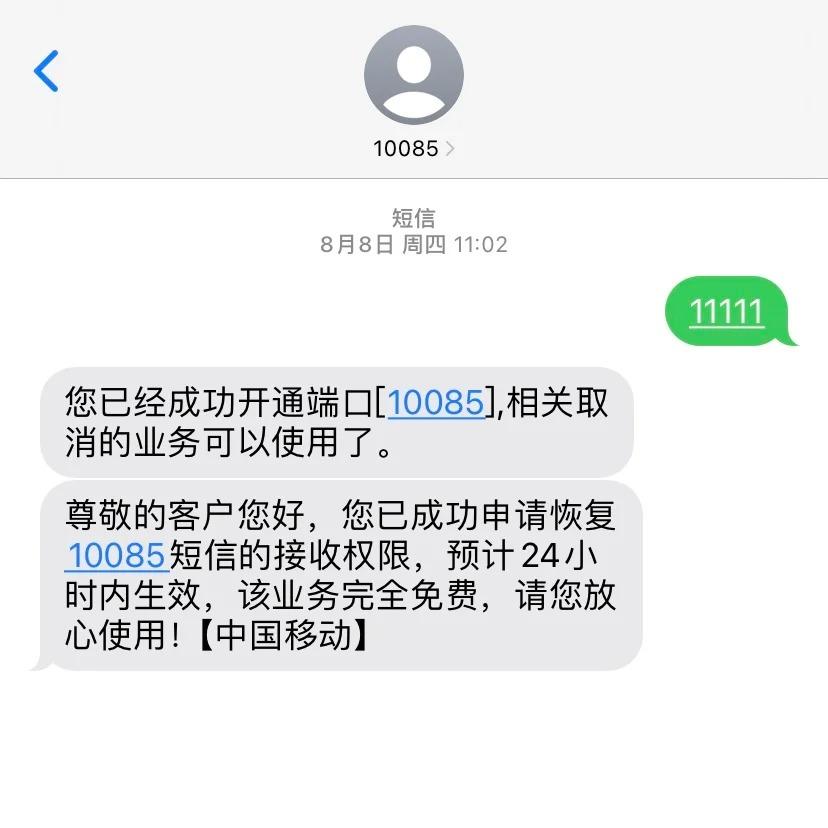The image size is (828, 828).
Task: Go back to the messages list
Action: click(46, 72)
